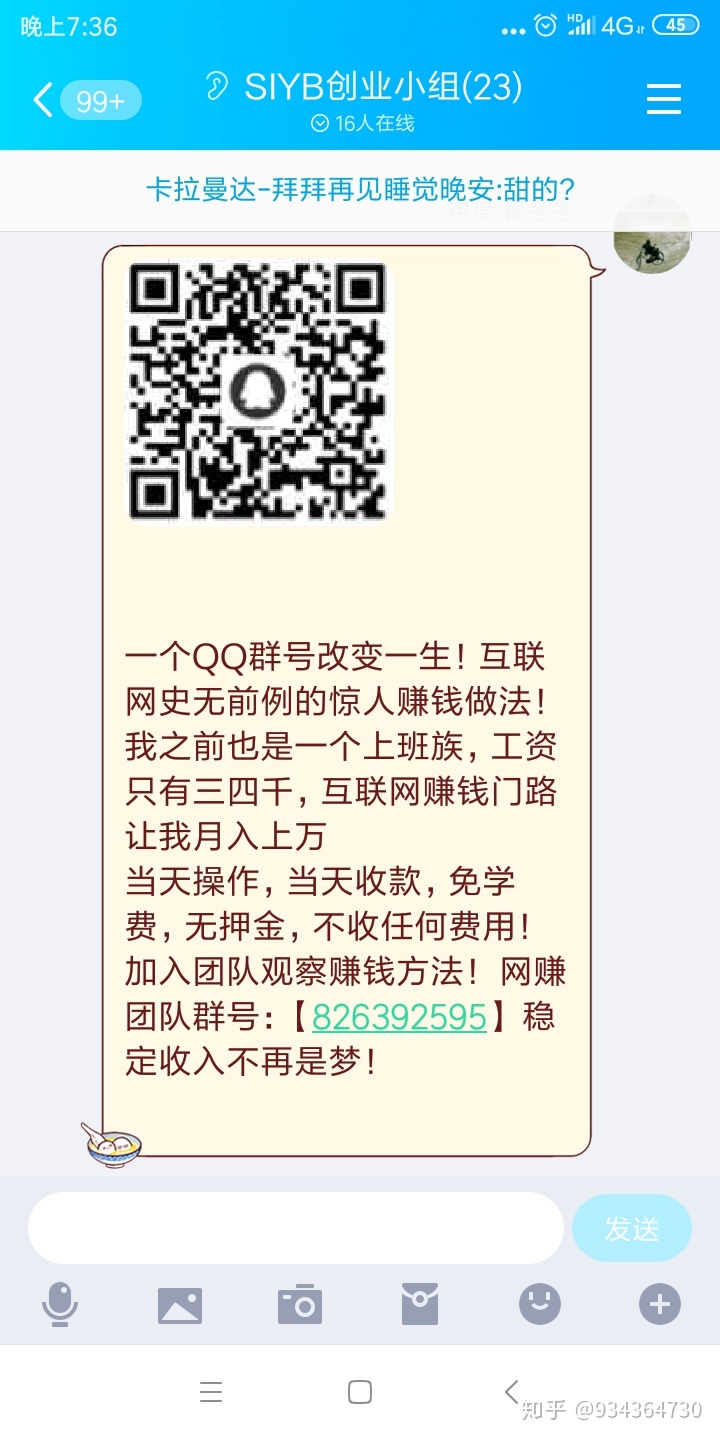The image size is (720, 1440).
Task: Open the photo gallery picker icon
Action: (x=180, y=1304)
